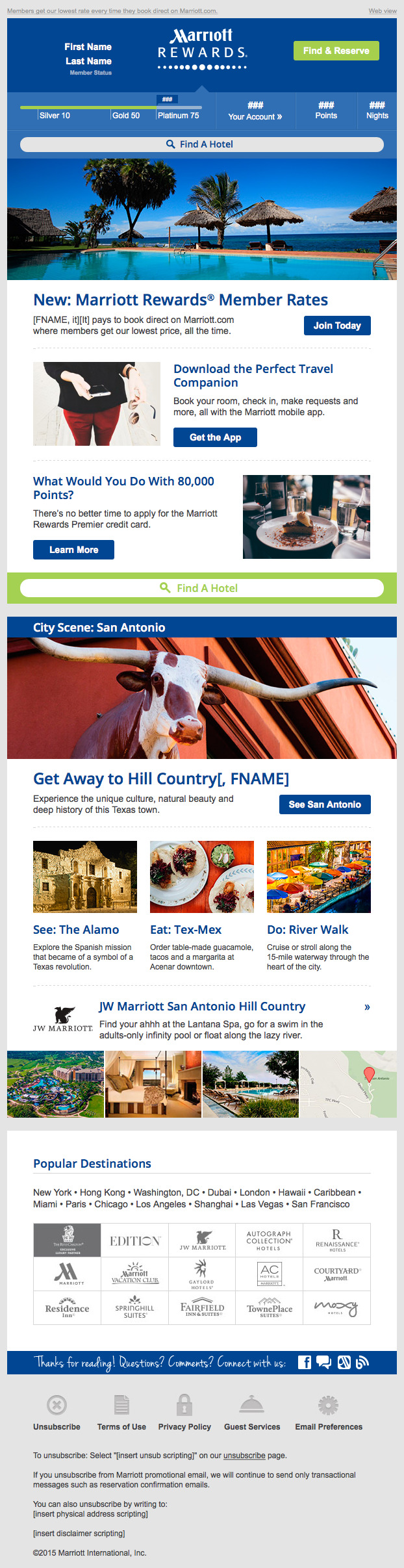
Task: Open the Facebook icon in the footer
Action: click(x=305, y=1363)
